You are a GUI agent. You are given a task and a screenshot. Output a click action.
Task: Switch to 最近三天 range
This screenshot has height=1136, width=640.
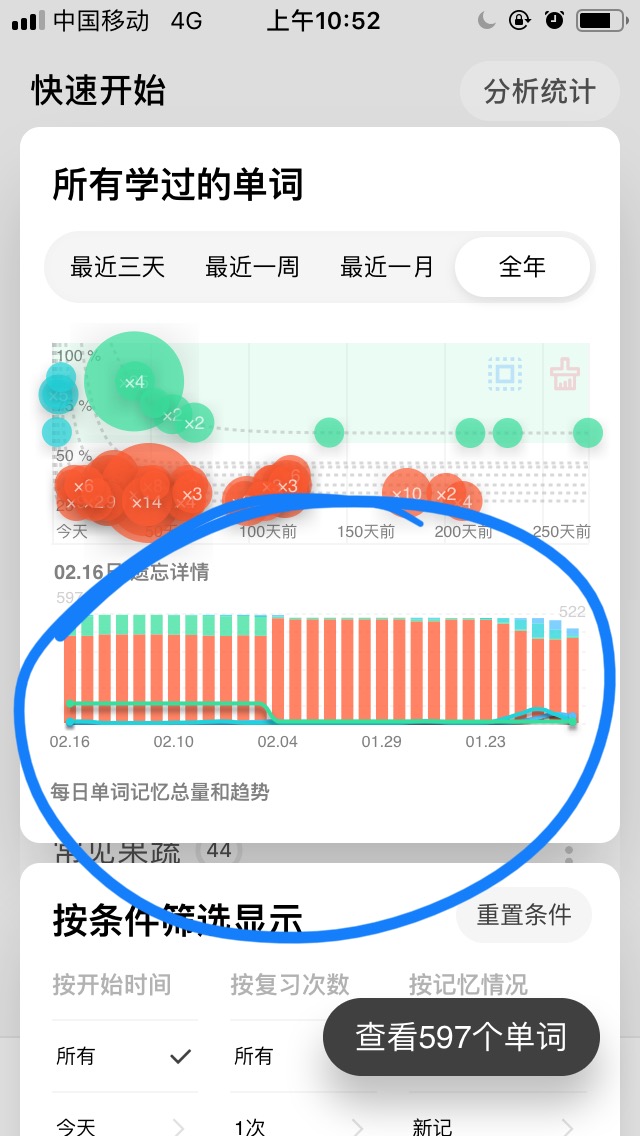tap(117, 267)
